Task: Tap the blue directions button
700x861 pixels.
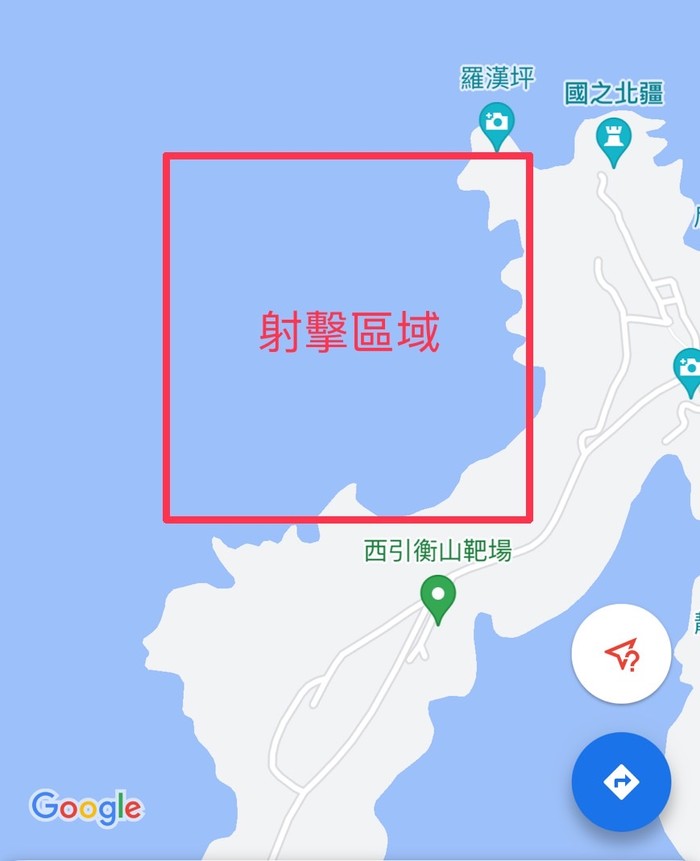Action: pos(621,782)
